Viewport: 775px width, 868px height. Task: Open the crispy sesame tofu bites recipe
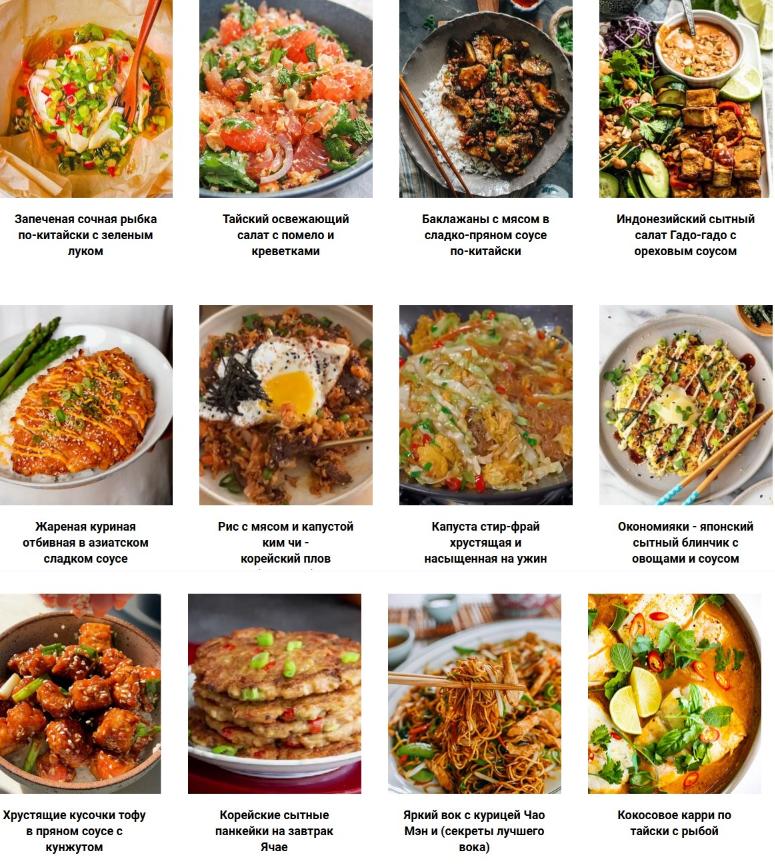[80, 693]
